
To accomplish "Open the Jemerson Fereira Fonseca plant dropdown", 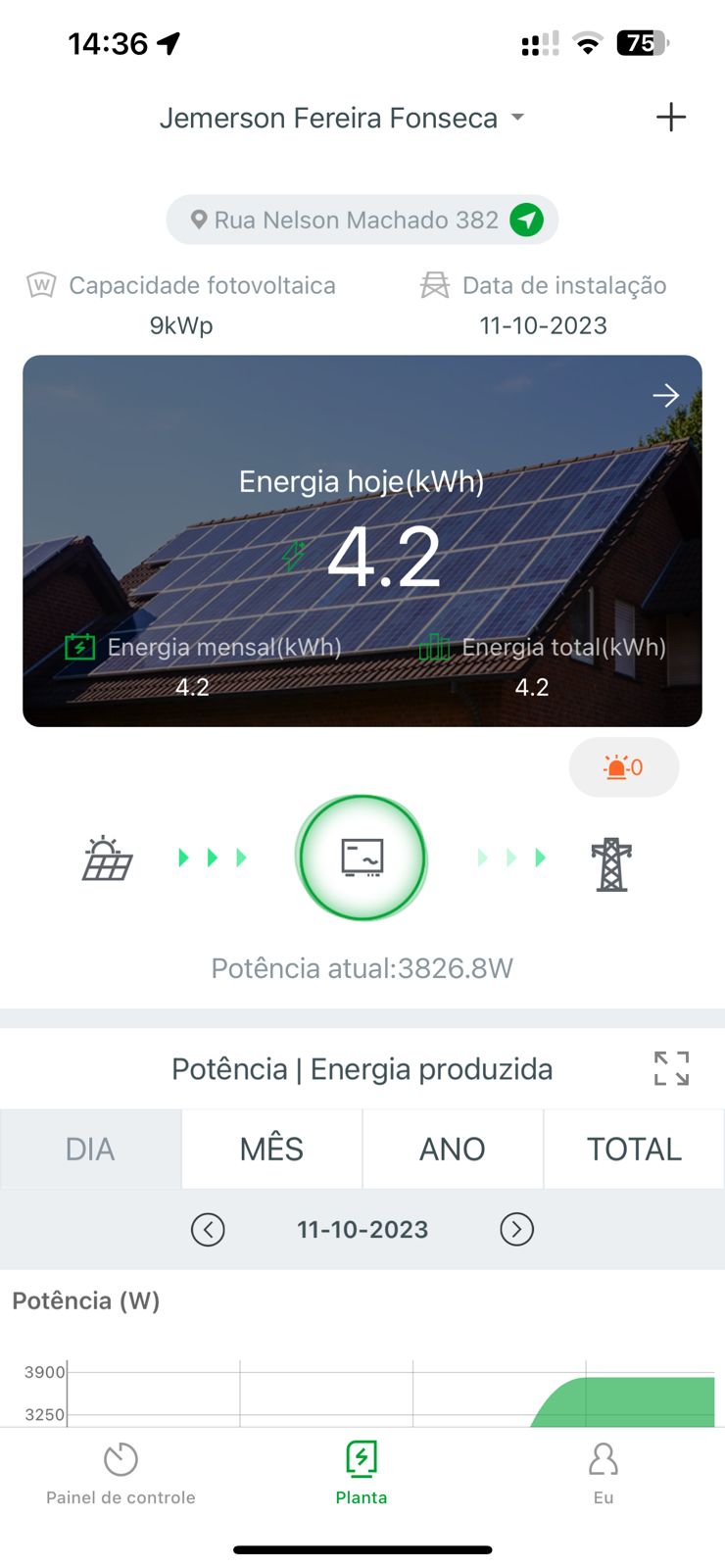I will [342, 119].
